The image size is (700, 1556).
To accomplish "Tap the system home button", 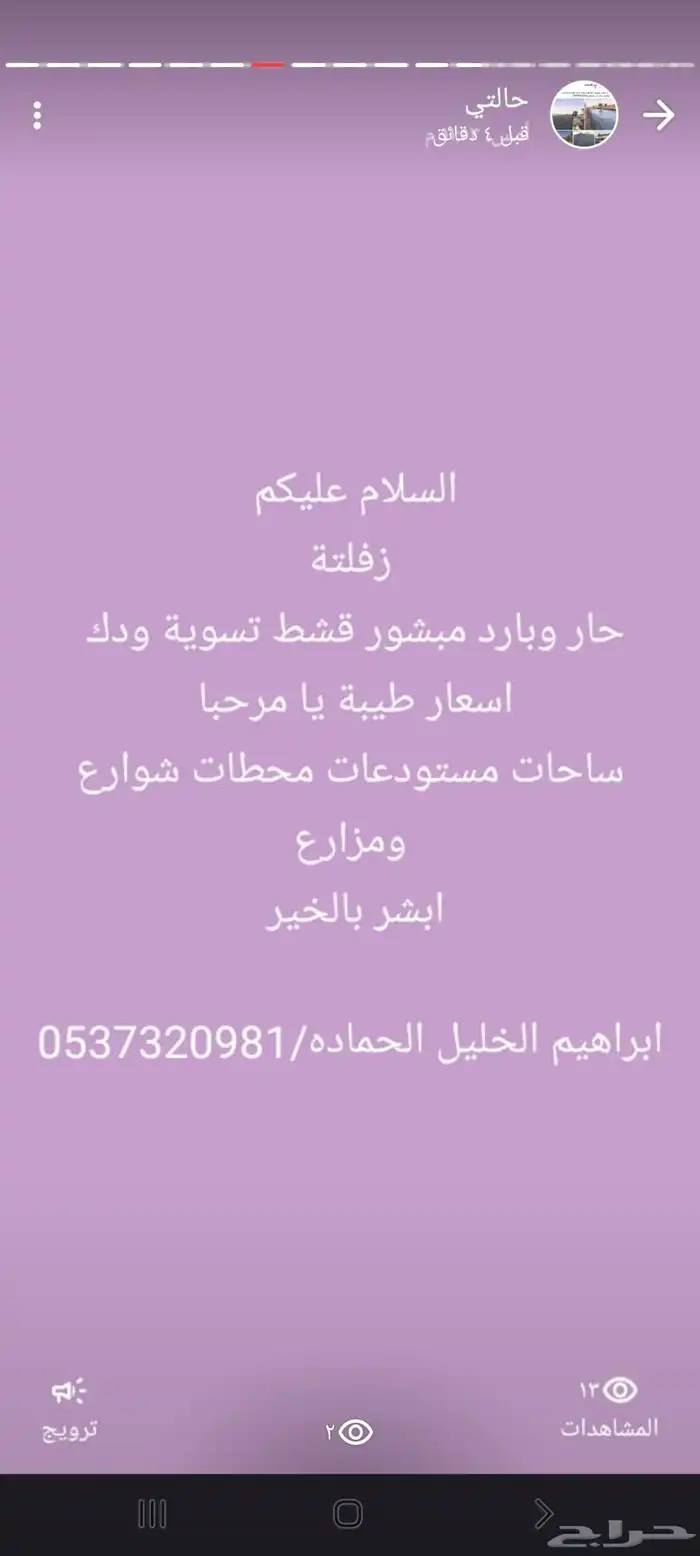I will pos(348,1514).
